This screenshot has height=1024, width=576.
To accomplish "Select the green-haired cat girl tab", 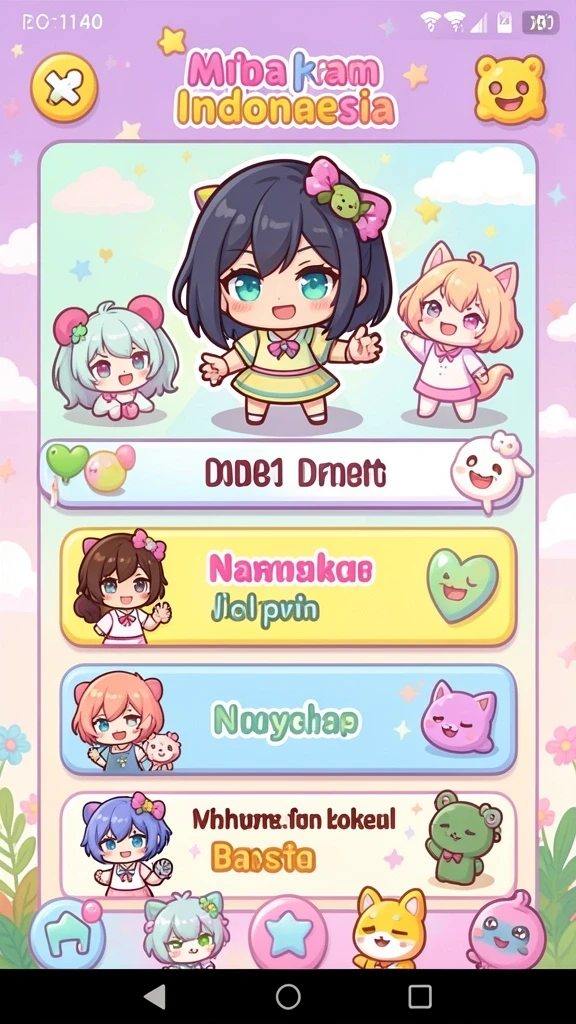I will click(x=185, y=930).
